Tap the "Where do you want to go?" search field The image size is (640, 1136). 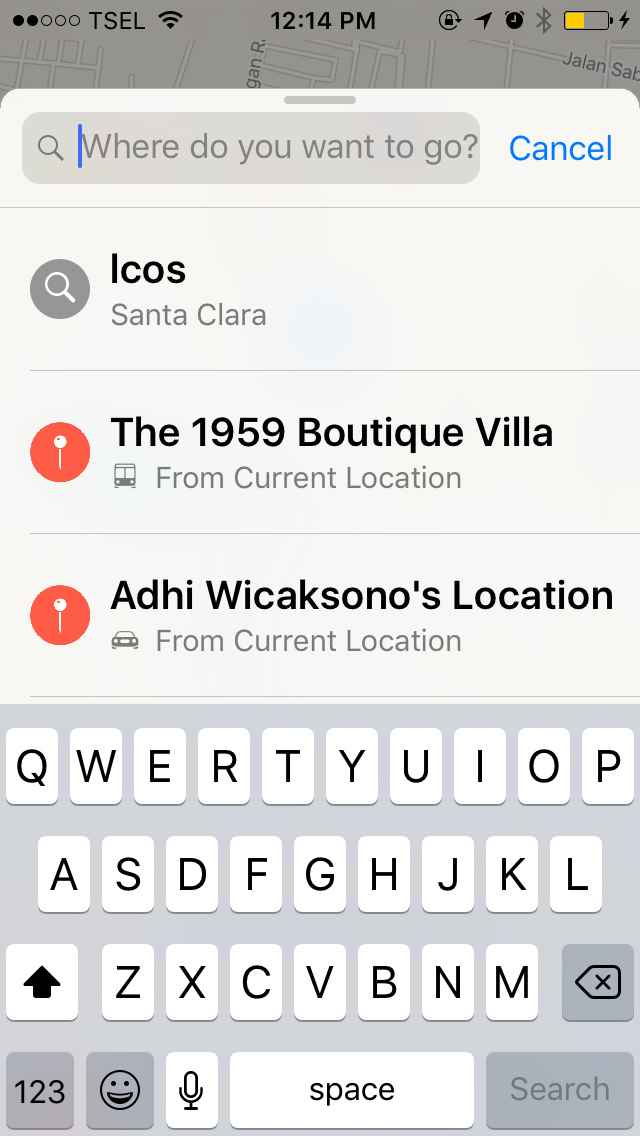(x=270, y=148)
